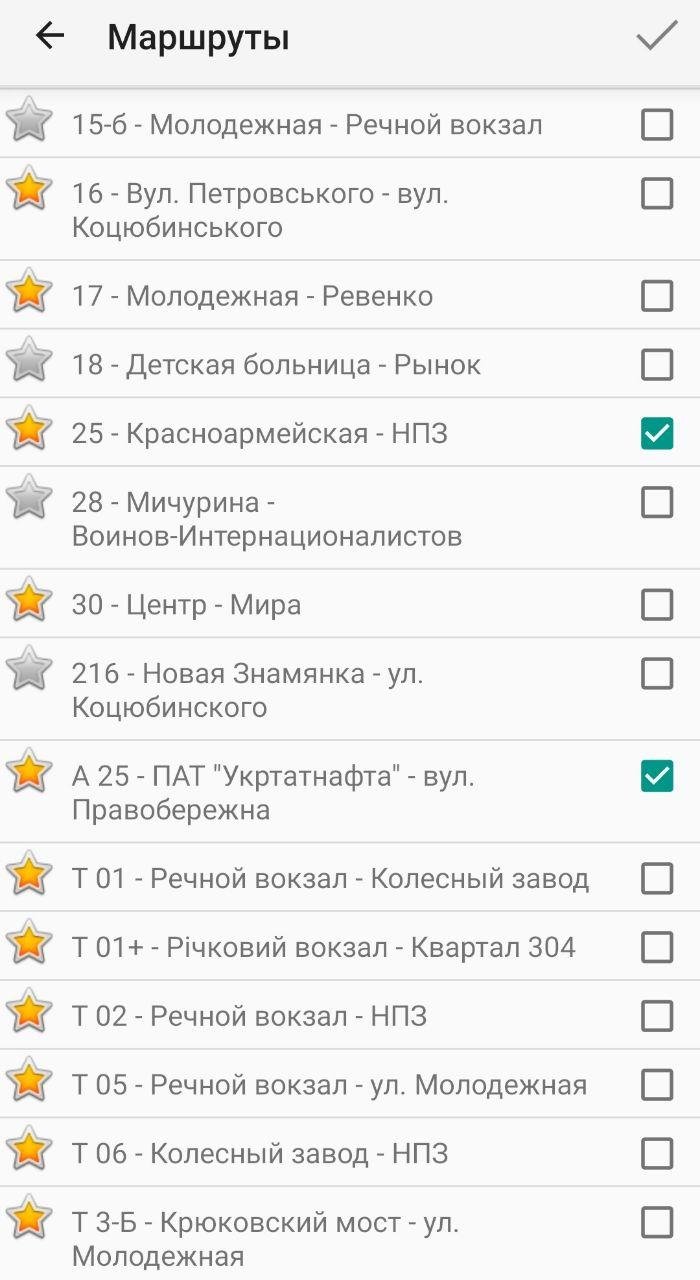Mark route 28 Мичурина as favorite
The height and width of the screenshot is (1280, 700).
[29, 498]
